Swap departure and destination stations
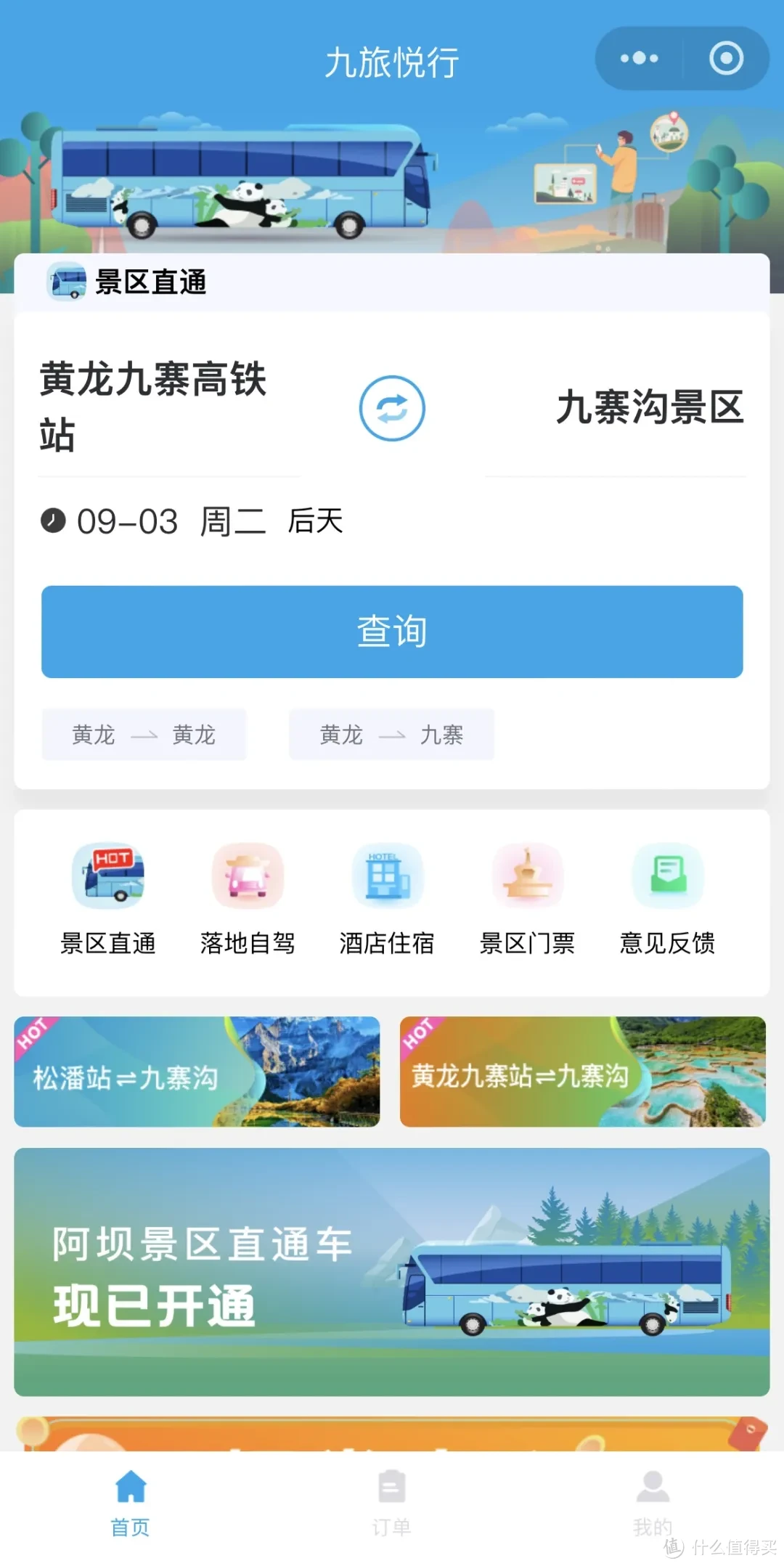Viewport: 784px width, 1566px height. (392, 408)
